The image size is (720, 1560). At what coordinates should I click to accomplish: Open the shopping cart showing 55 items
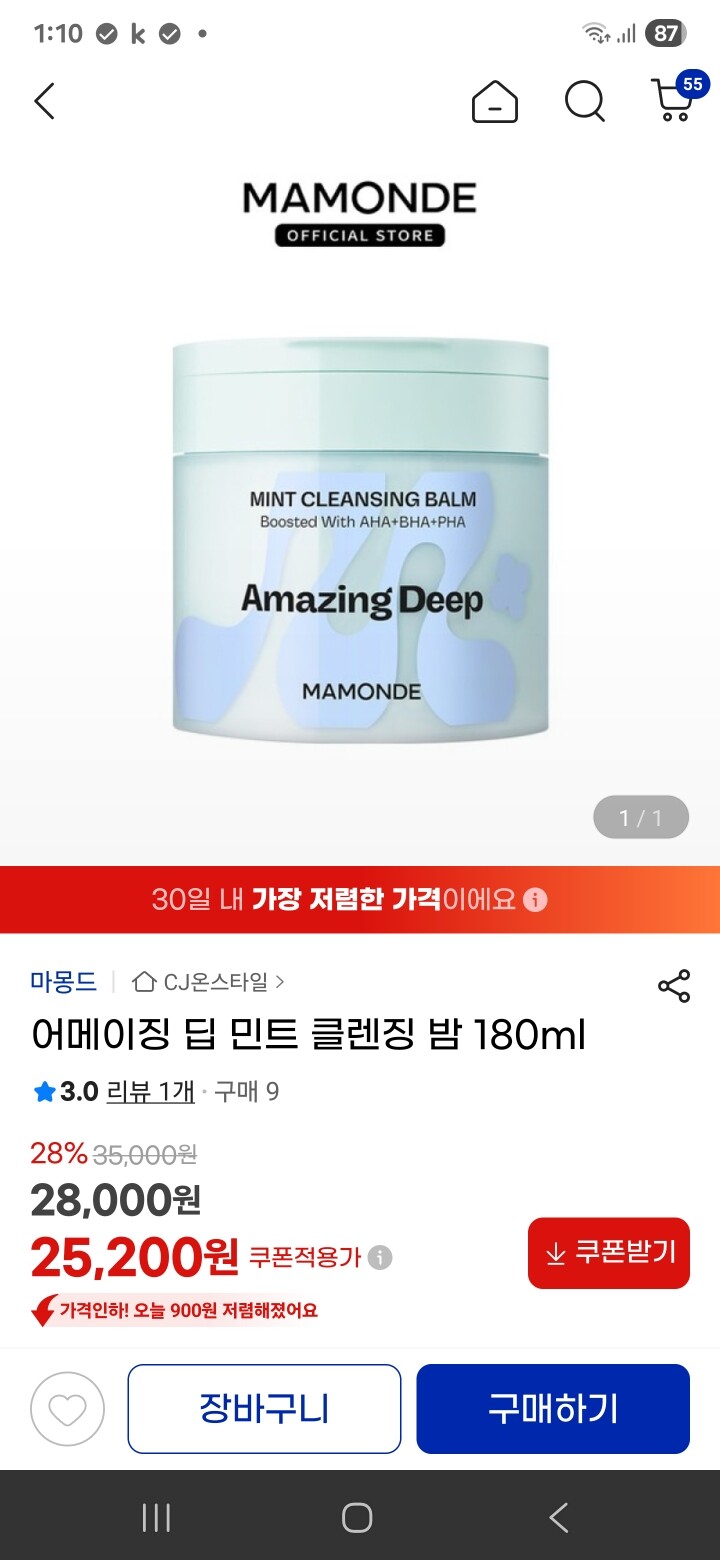(672, 101)
